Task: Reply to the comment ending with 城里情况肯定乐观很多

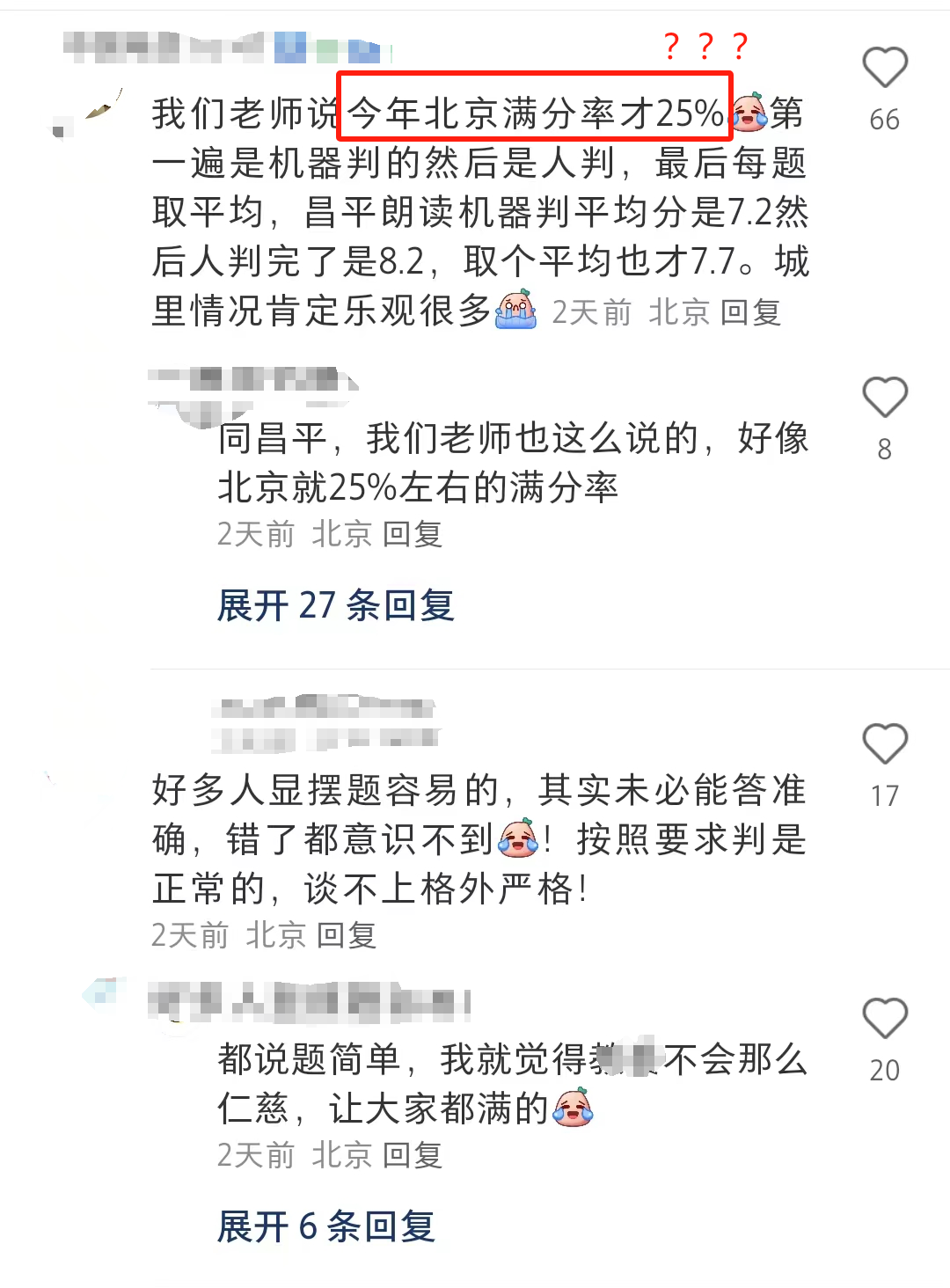Action: coord(750,312)
